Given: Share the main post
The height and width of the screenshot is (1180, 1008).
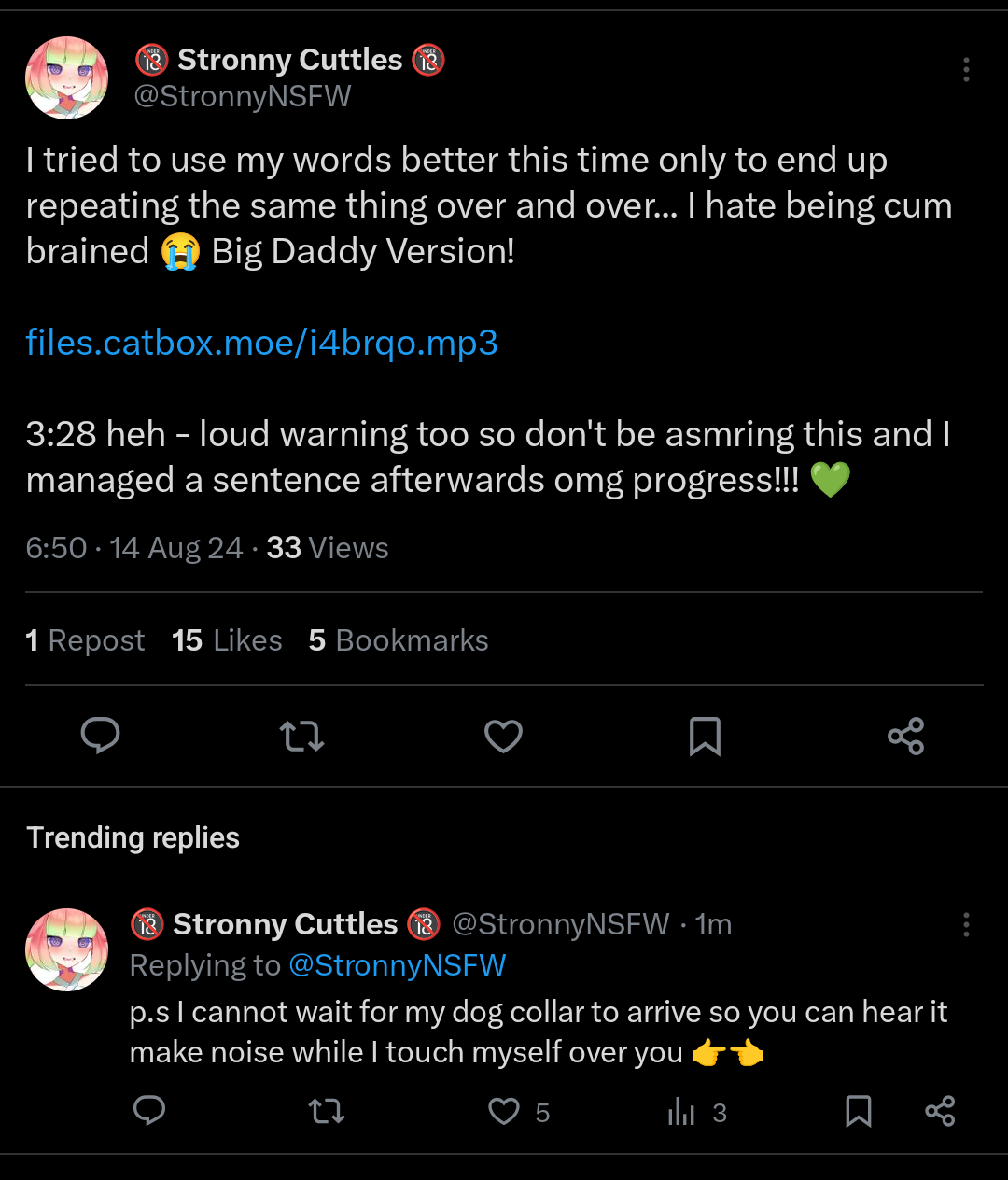Looking at the screenshot, I should (x=905, y=737).
